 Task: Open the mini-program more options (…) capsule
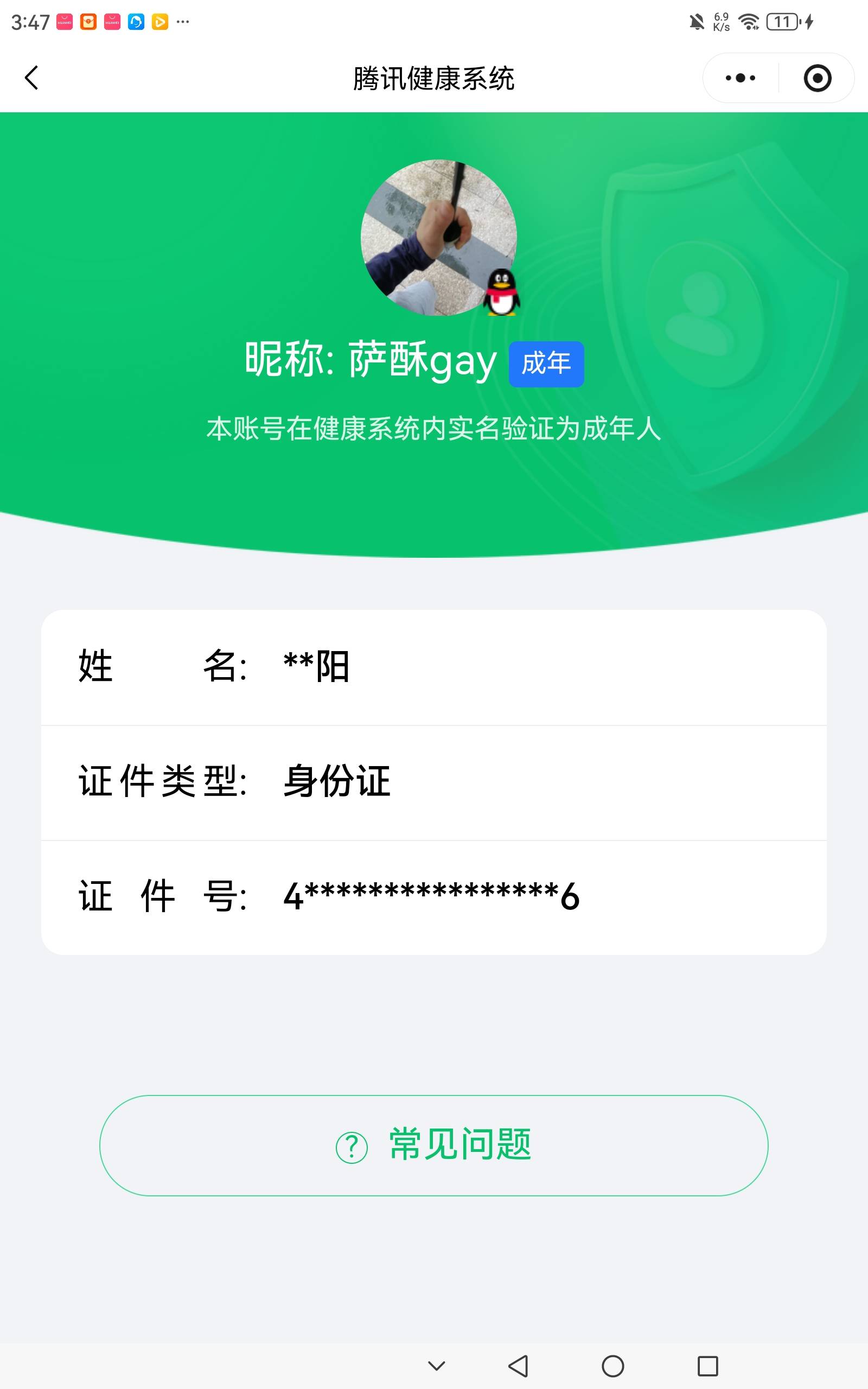pos(739,78)
